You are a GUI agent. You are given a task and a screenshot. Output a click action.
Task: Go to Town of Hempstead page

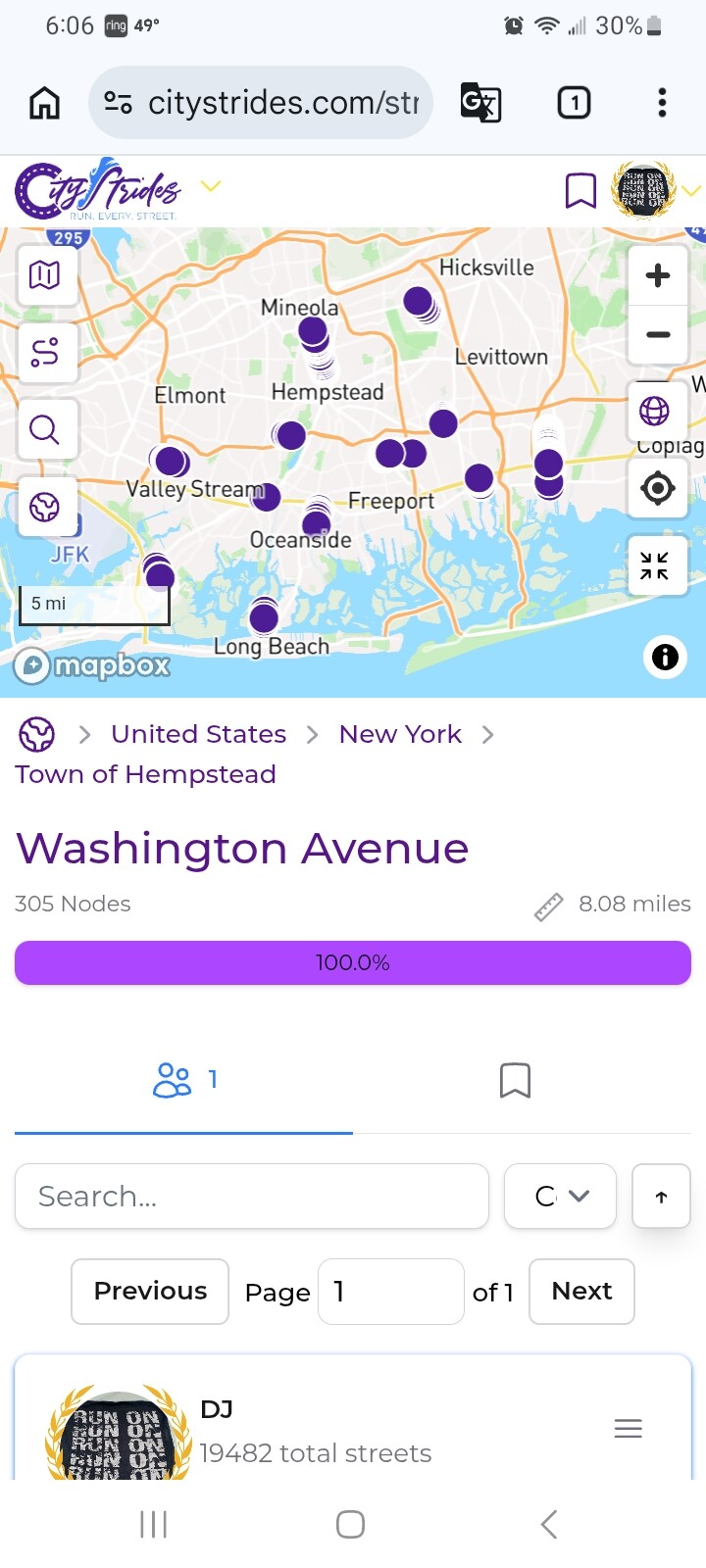(x=145, y=774)
